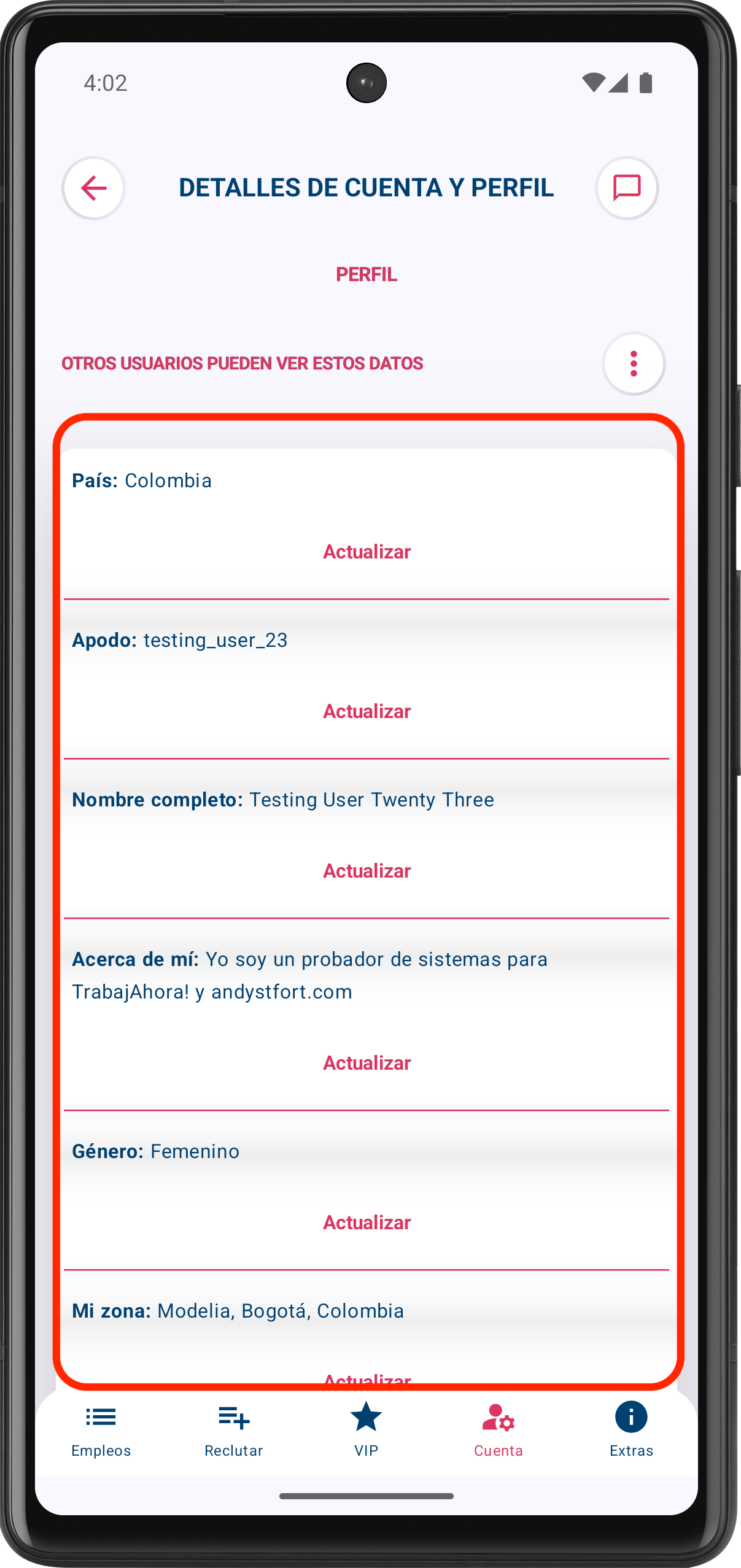This screenshot has height=1568, width=741.
Task: Tap Actualizar under Género
Action: point(367,1222)
